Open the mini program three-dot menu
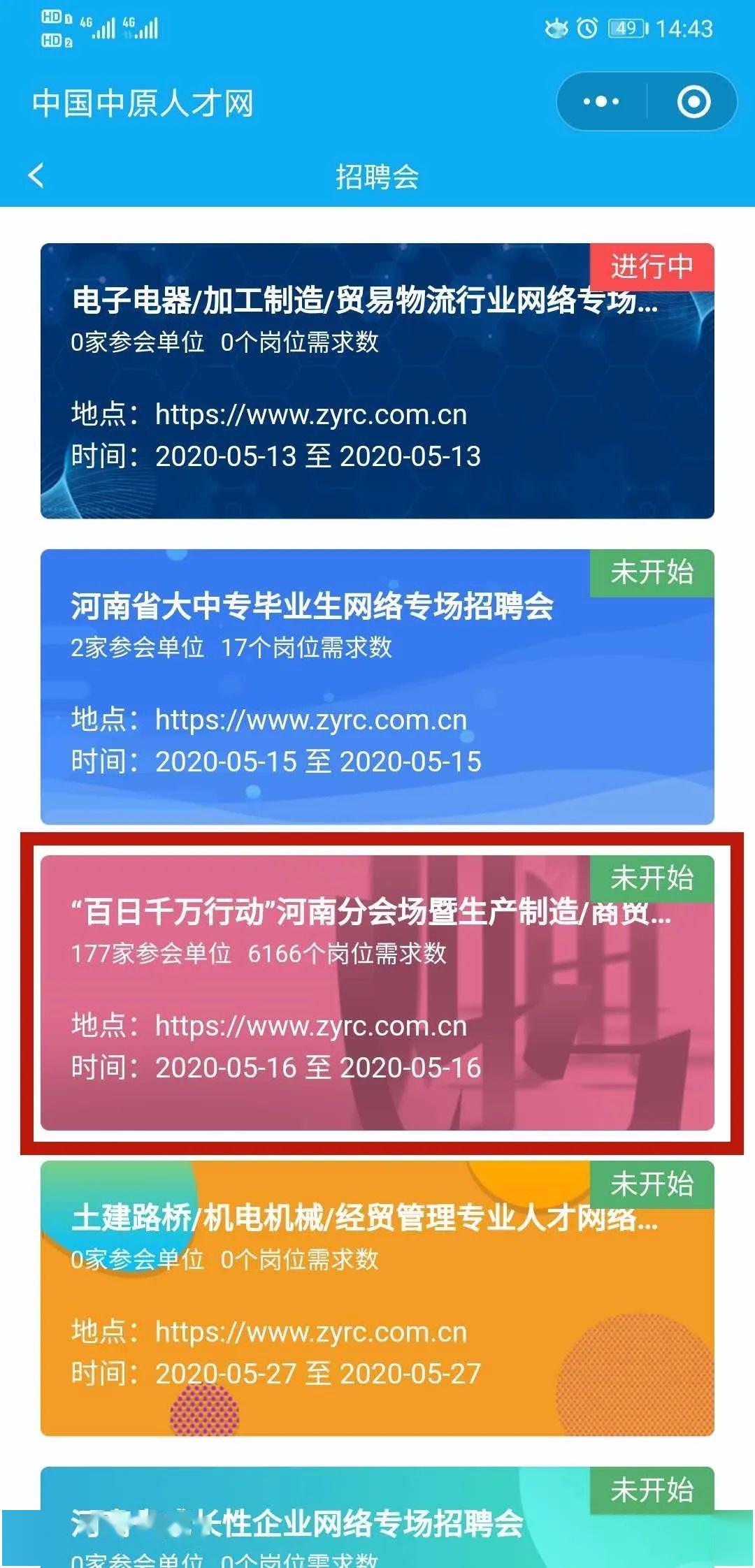The width and height of the screenshot is (755, 1568). click(601, 102)
